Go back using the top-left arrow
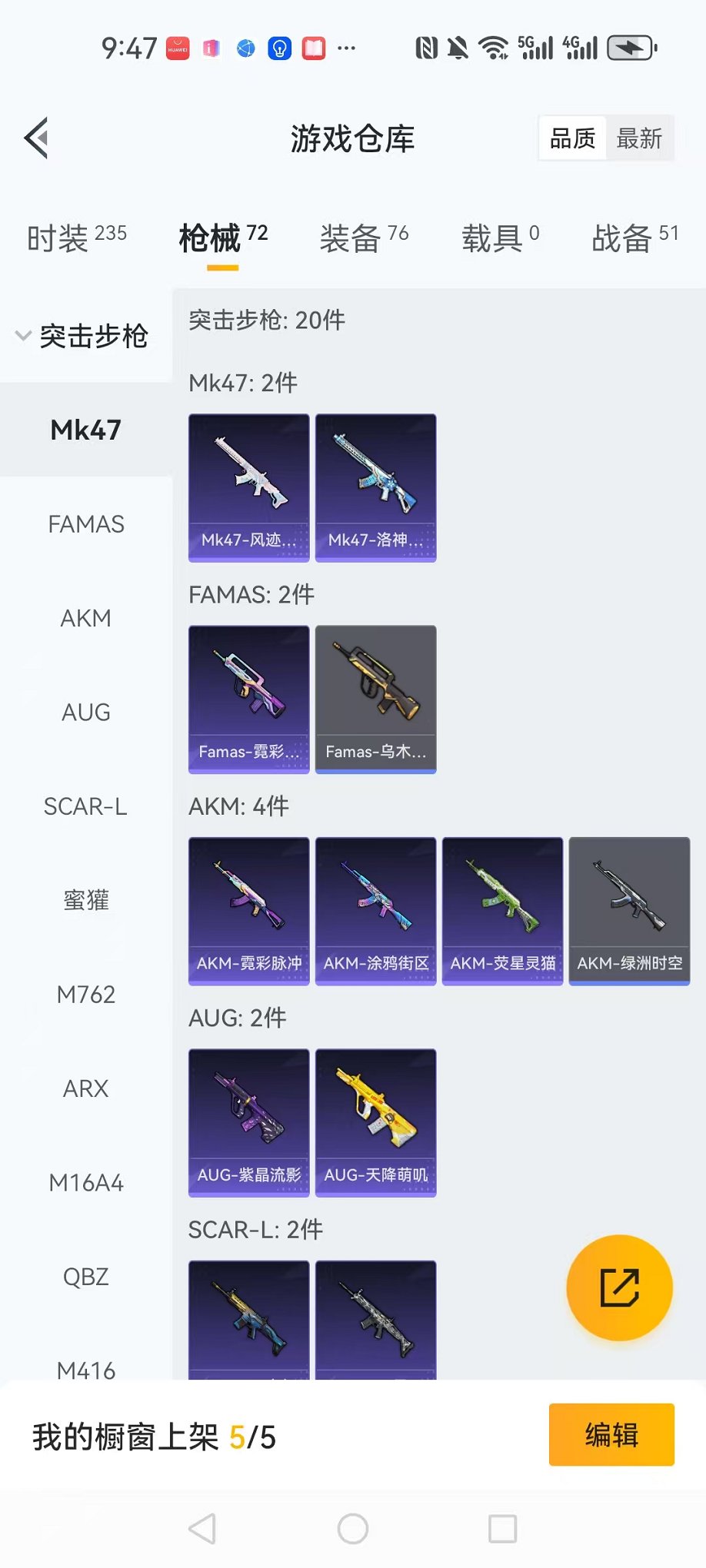 pyautogui.click(x=37, y=138)
